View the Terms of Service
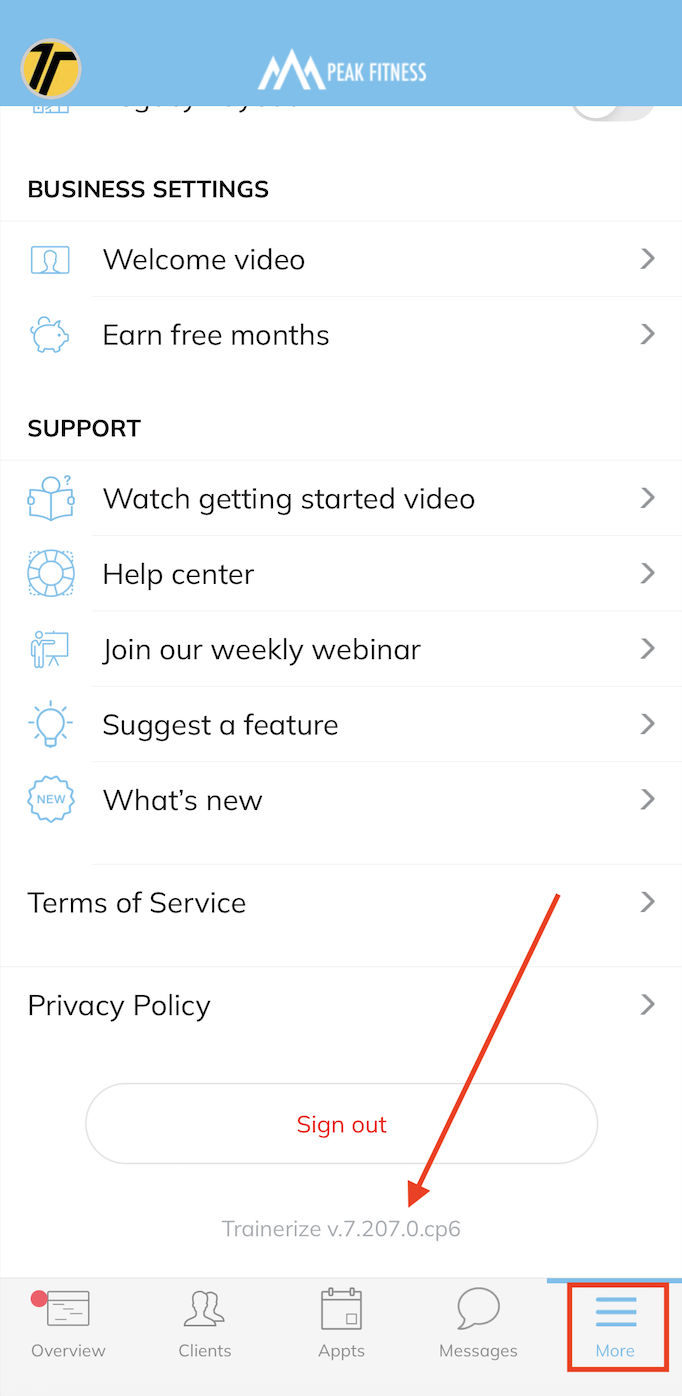The height and width of the screenshot is (1396, 682). click(x=340, y=903)
